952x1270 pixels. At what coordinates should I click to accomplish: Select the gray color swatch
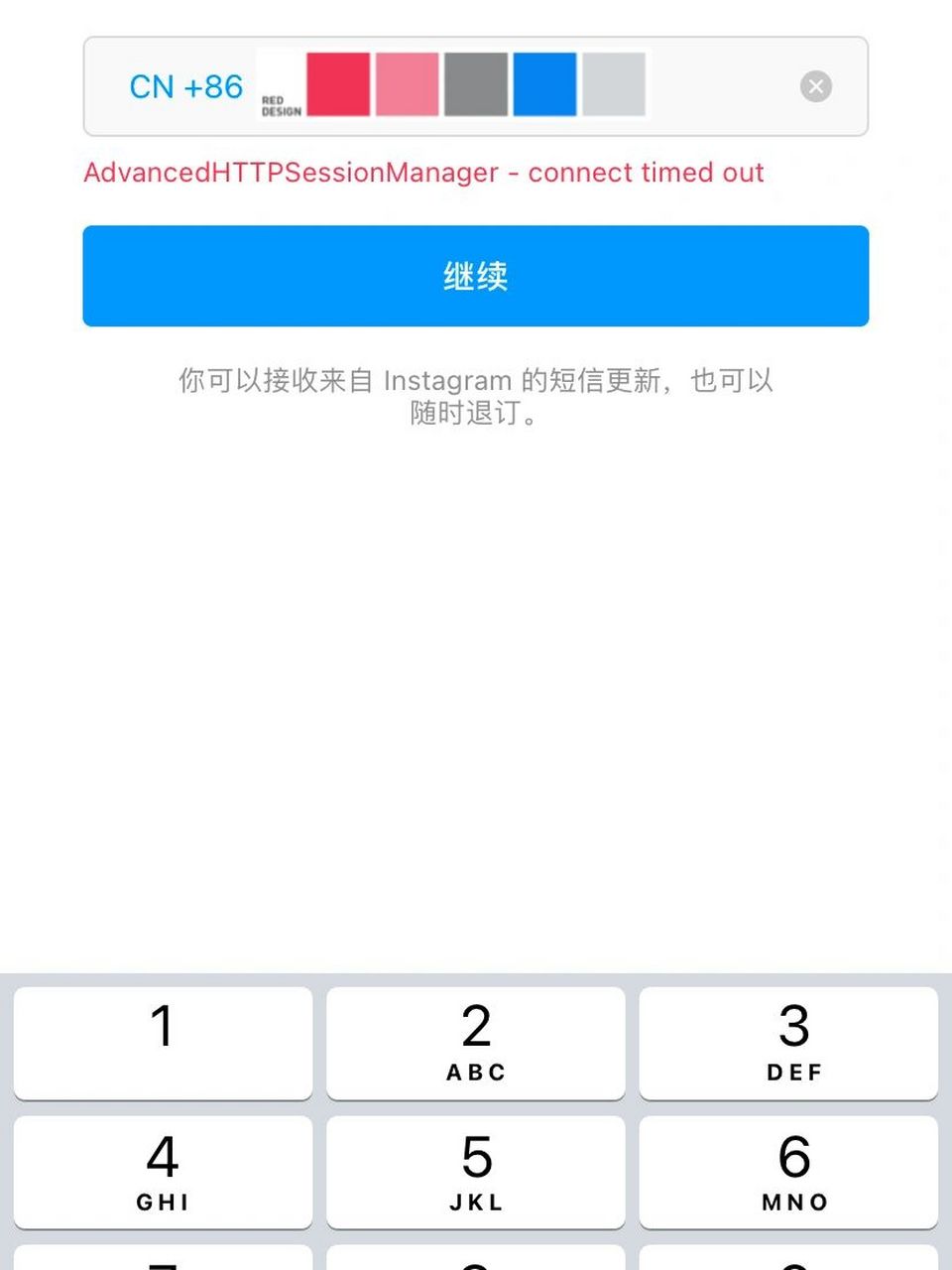474,84
